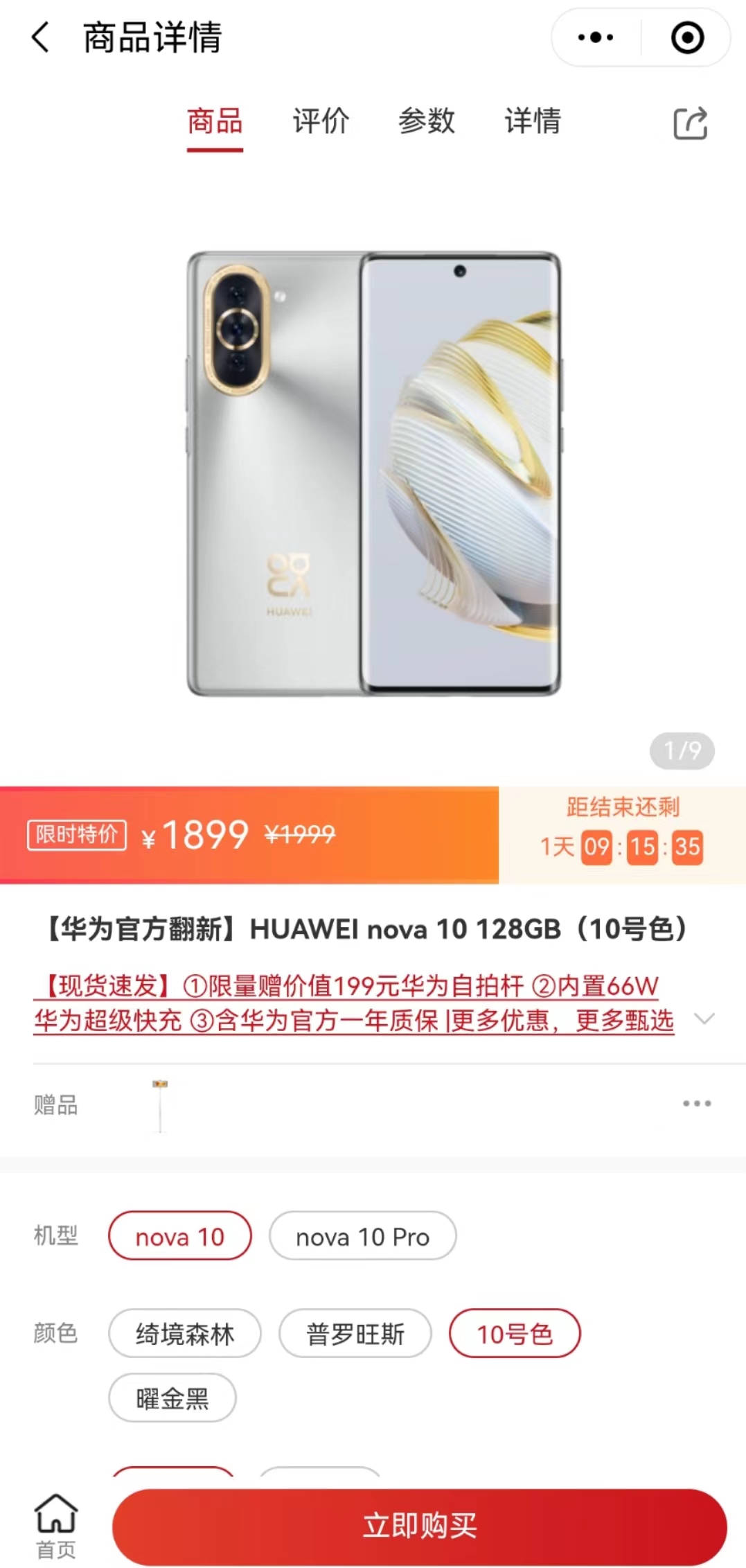Choose the nova 10 Pro model
The image size is (746, 1568).
(362, 1237)
